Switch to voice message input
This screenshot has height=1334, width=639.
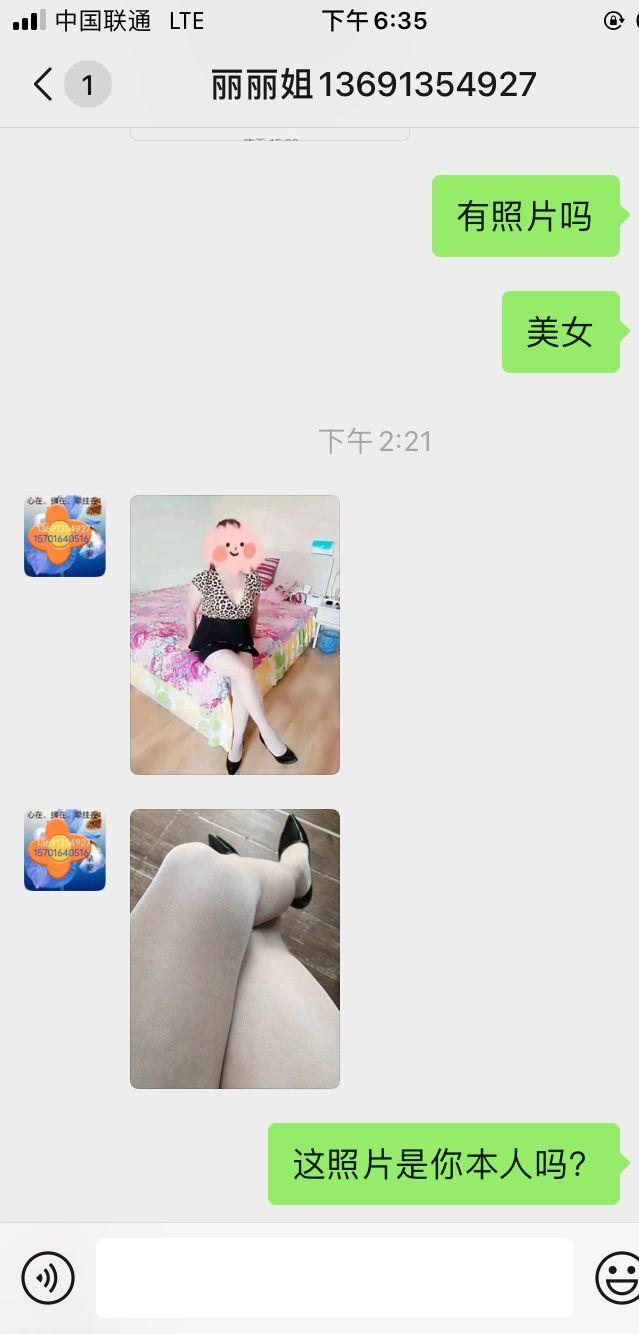pyautogui.click(x=48, y=1277)
